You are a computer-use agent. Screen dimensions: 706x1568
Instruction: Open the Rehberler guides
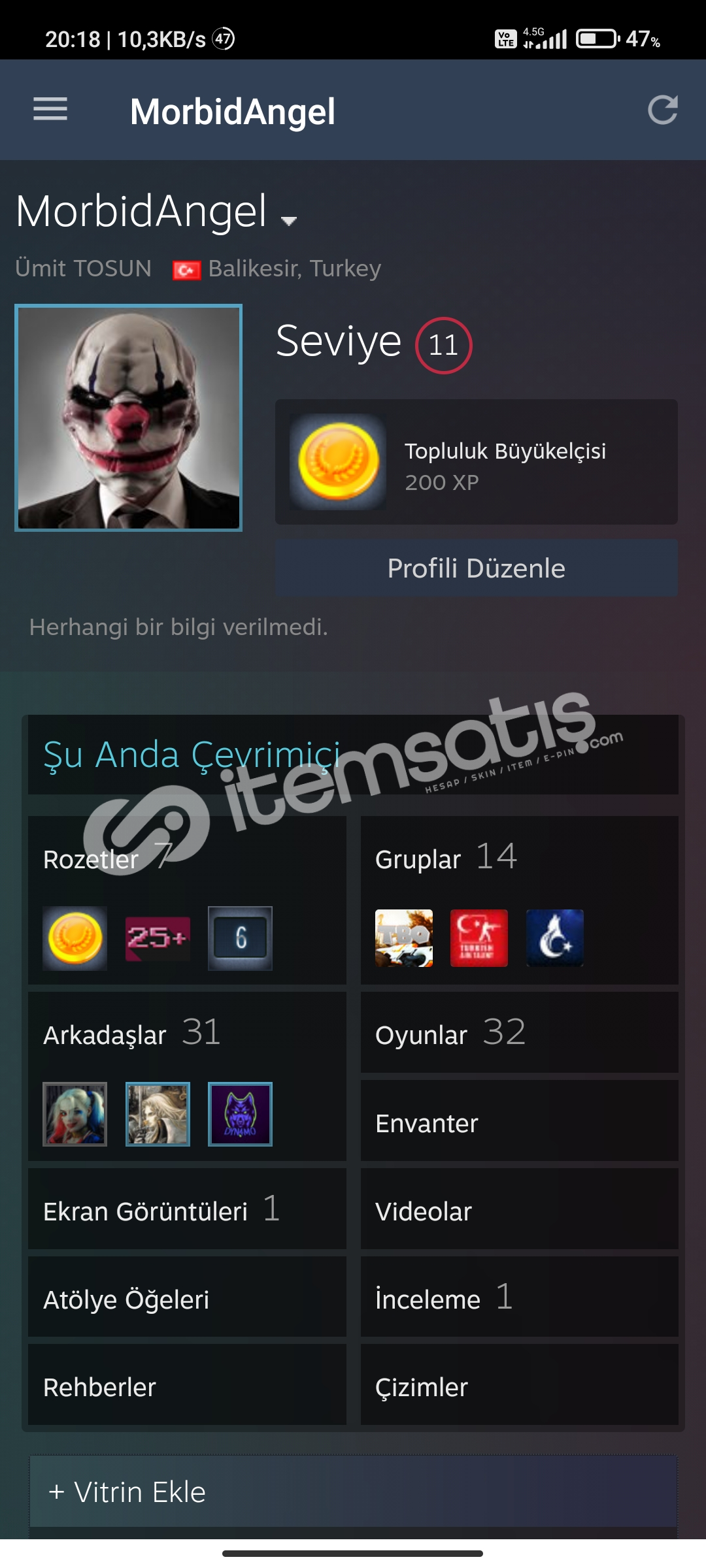[187, 1384]
